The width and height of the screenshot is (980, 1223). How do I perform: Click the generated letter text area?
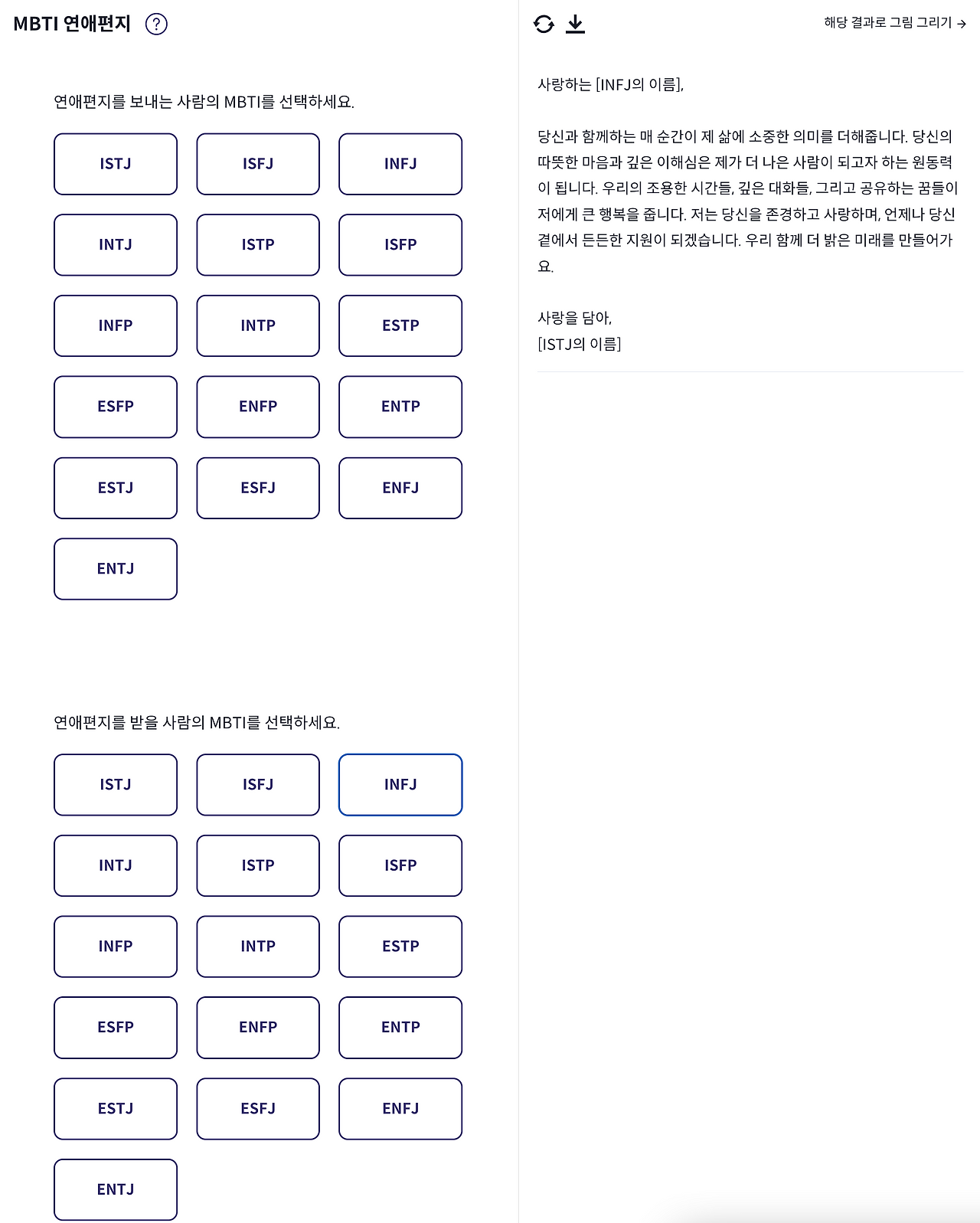click(746, 214)
